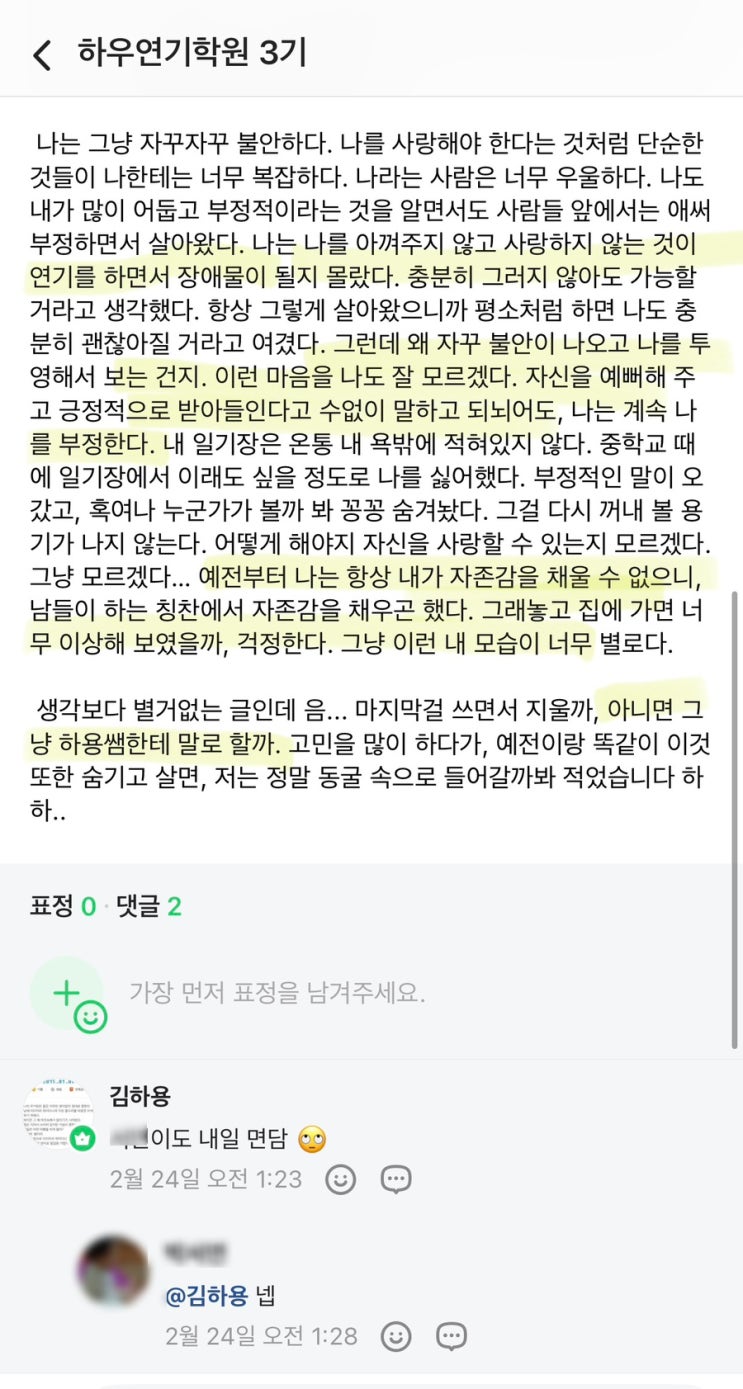
Task: Open the @김하용 mention link
Action: pyautogui.click(x=205, y=1296)
